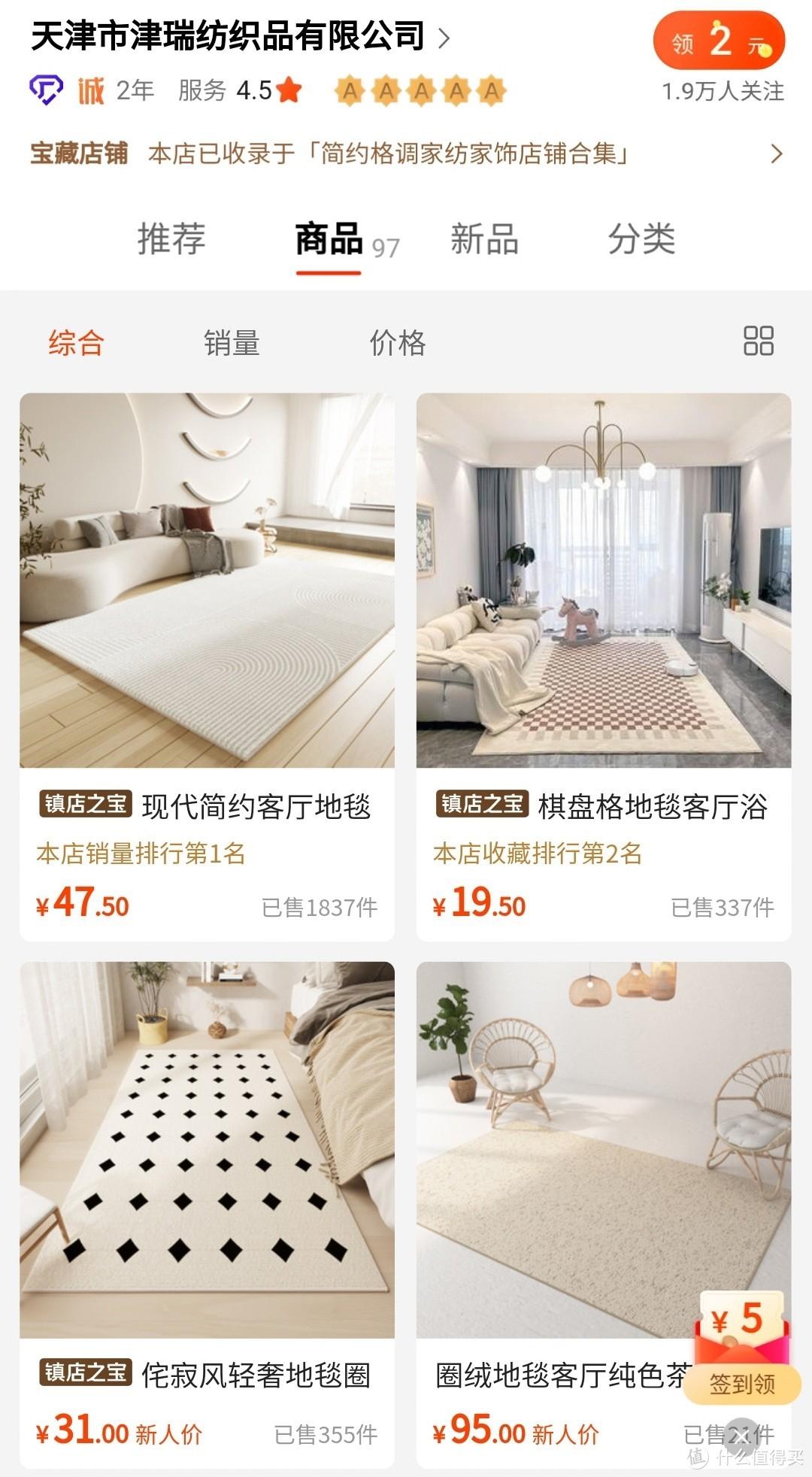Sort products by 销量
This screenshot has height=1477, width=812.
point(232,343)
